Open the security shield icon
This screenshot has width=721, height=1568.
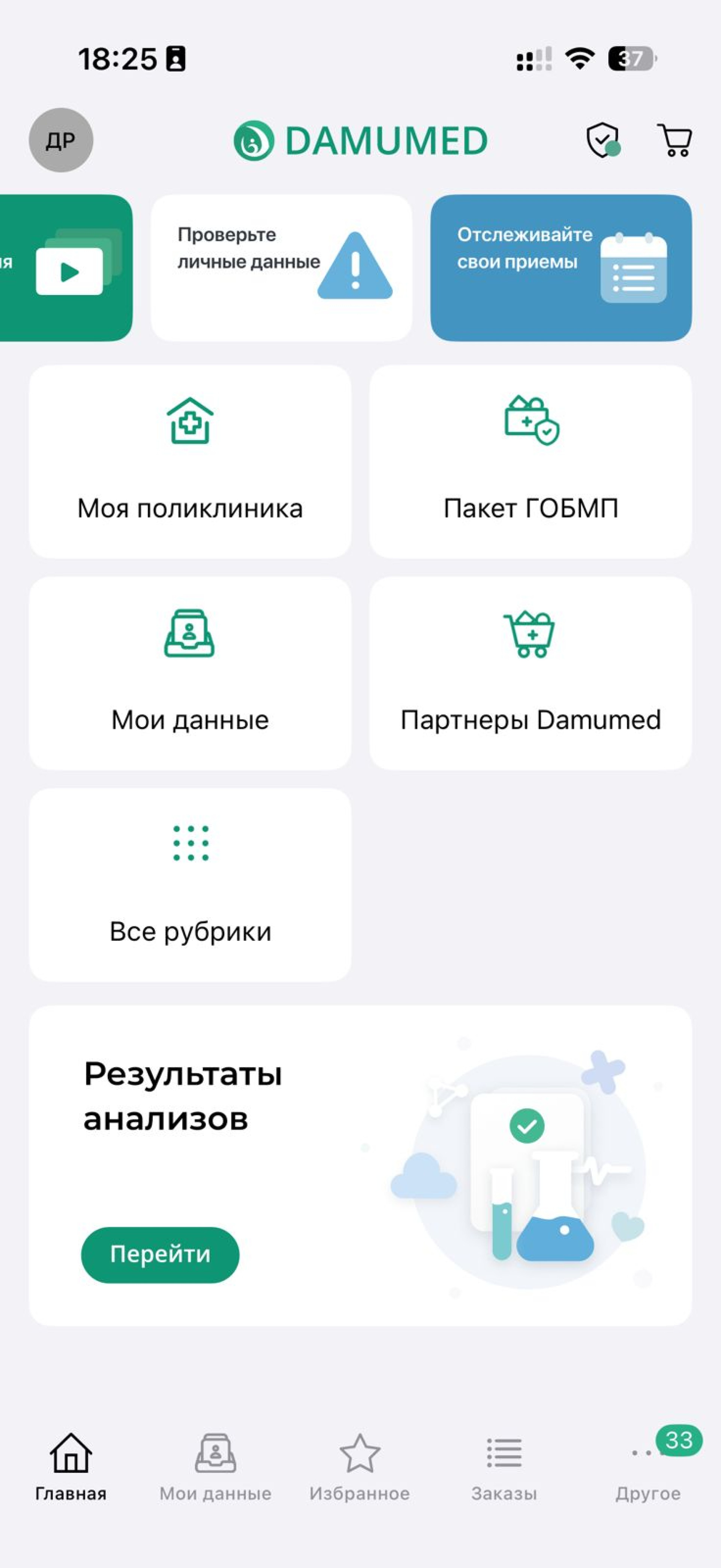pos(602,140)
